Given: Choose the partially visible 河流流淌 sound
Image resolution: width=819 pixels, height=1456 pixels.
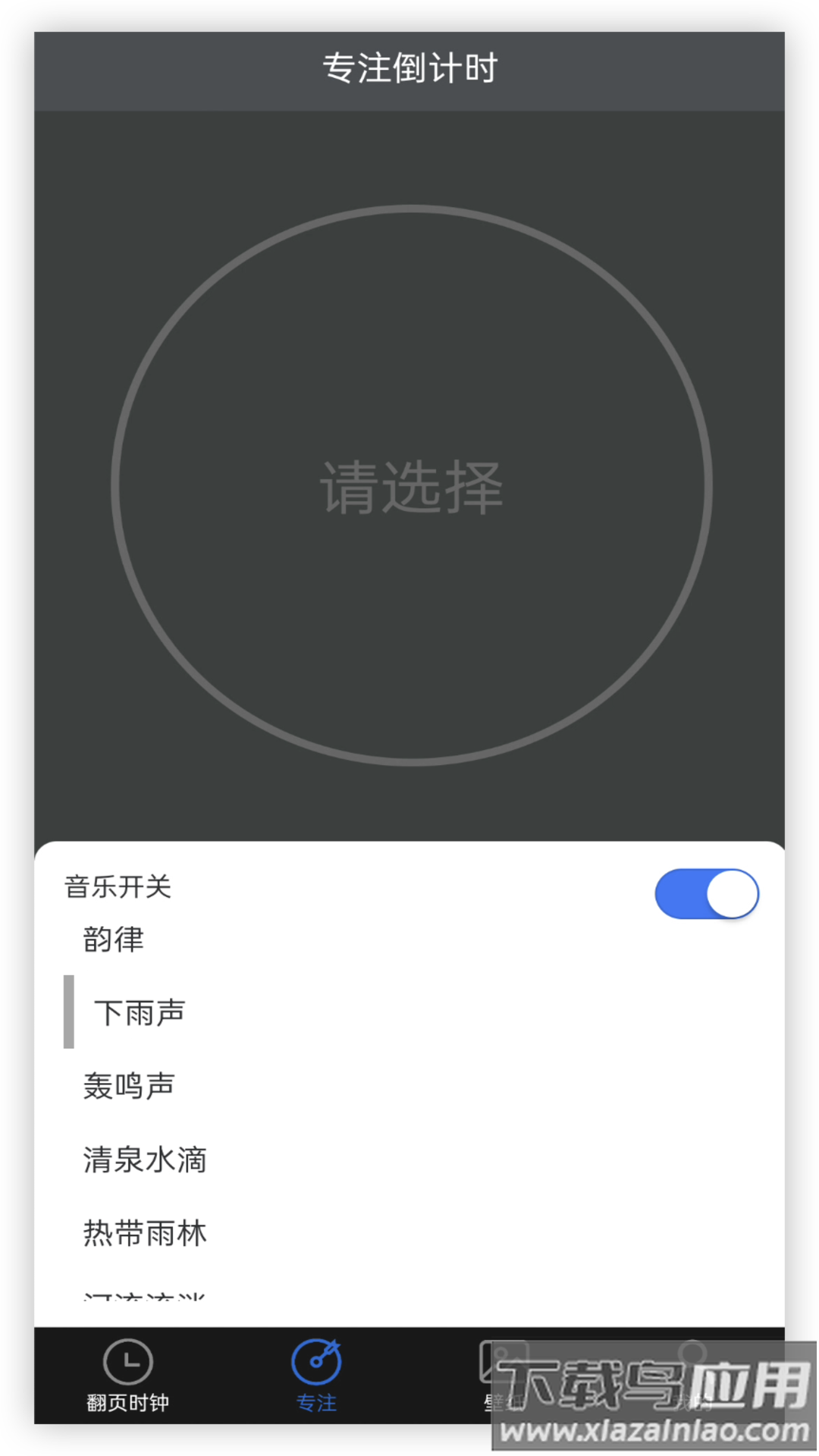Looking at the screenshot, I should (x=144, y=1297).
